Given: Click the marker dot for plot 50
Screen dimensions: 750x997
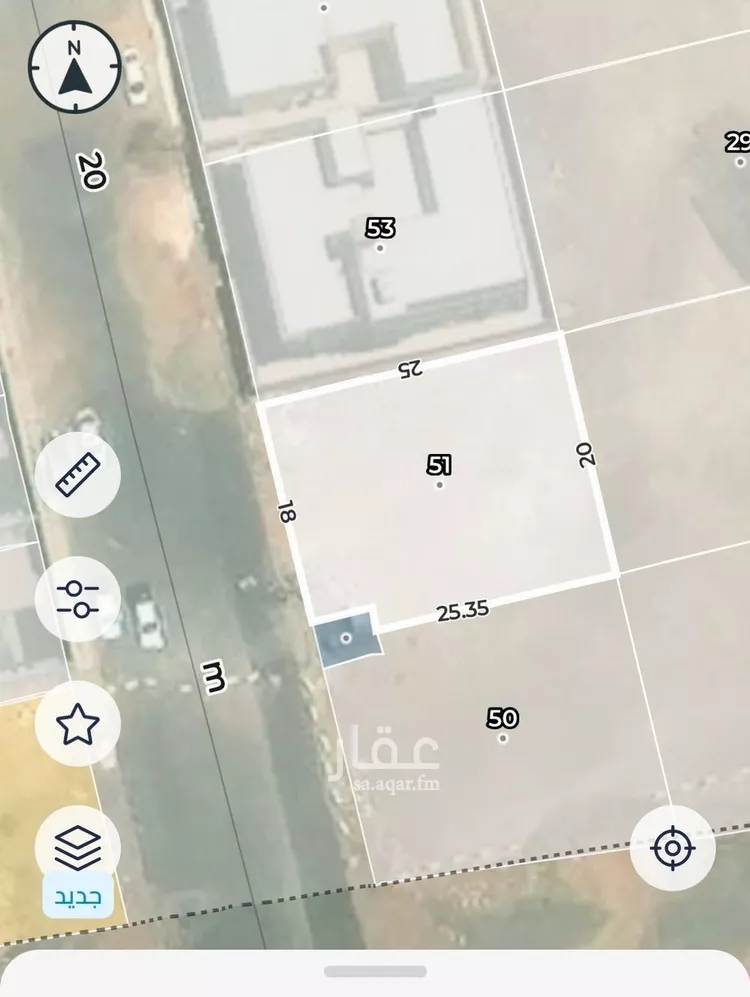Looking at the screenshot, I should point(501,738).
